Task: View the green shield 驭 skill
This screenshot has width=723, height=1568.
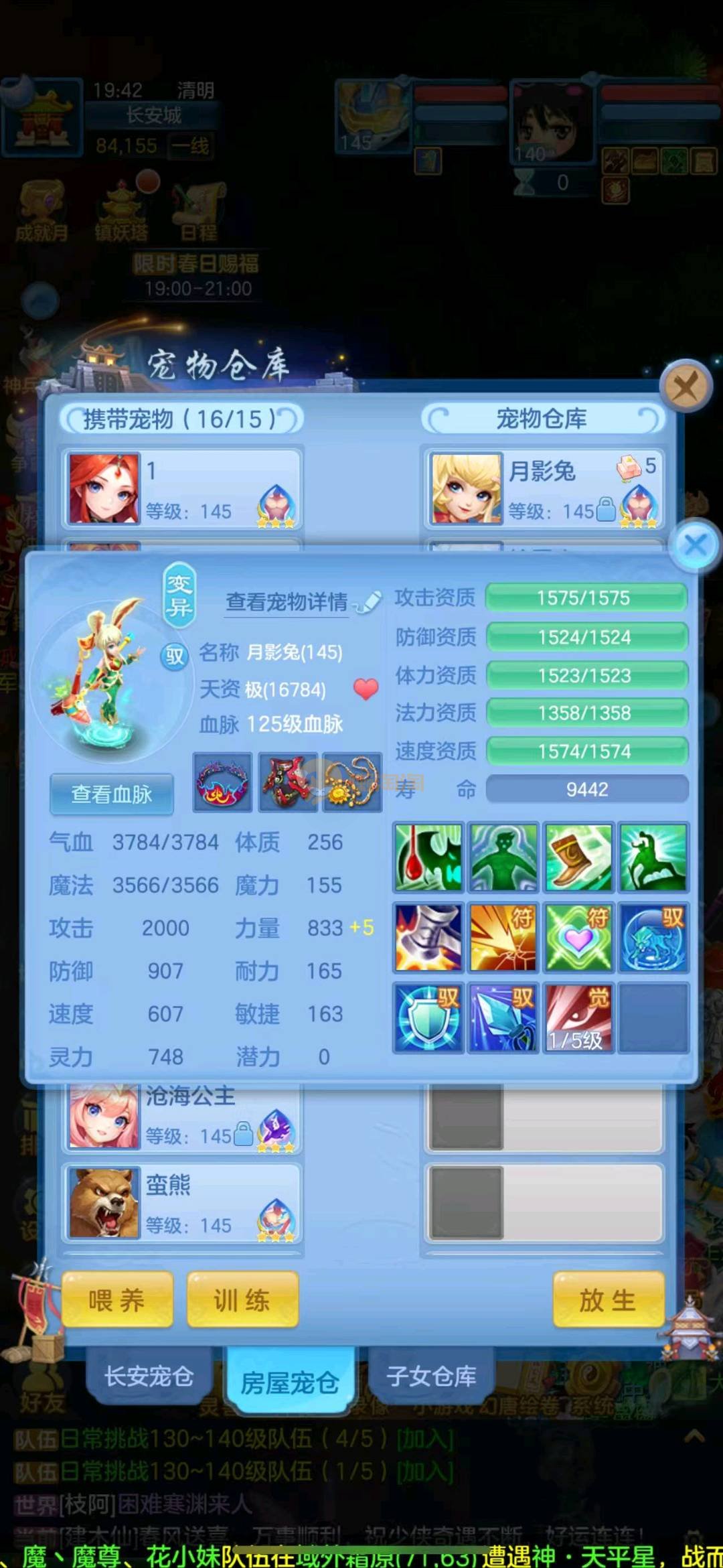Action: click(x=428, y=1017)
